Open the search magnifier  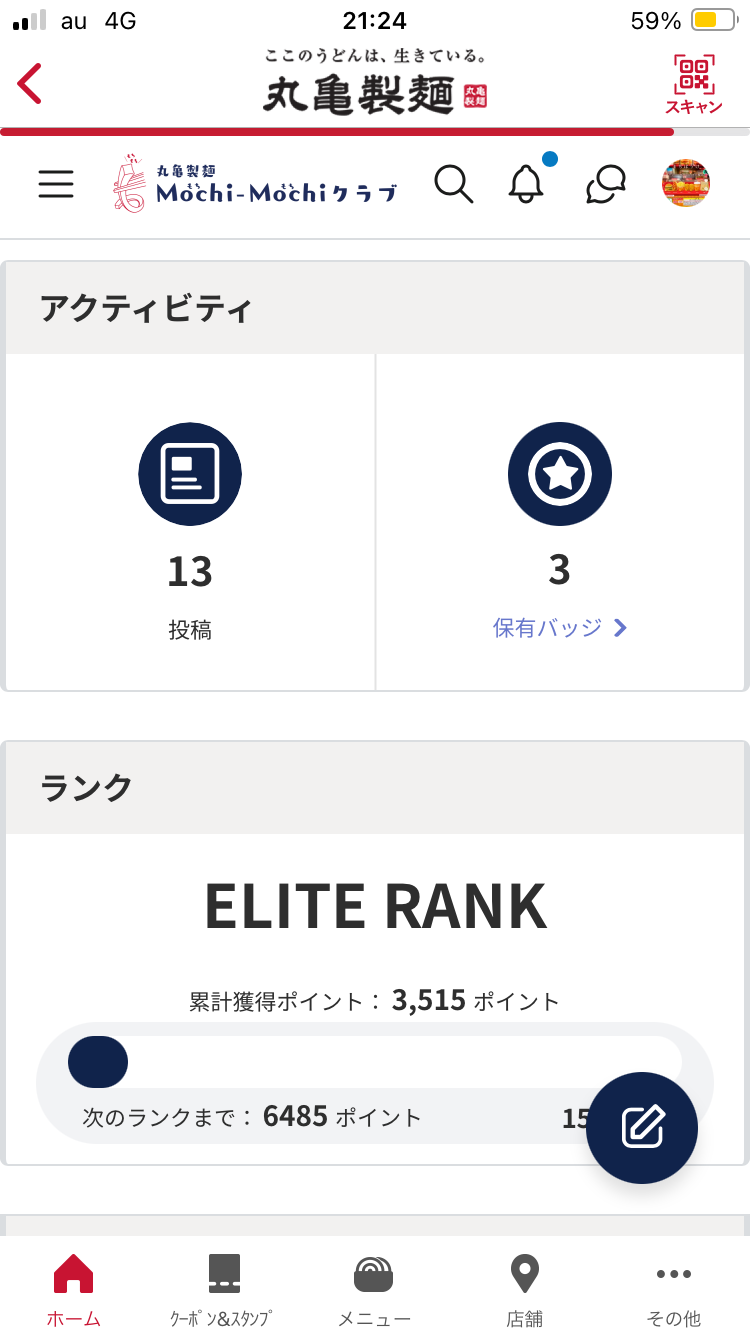[453, 184]
